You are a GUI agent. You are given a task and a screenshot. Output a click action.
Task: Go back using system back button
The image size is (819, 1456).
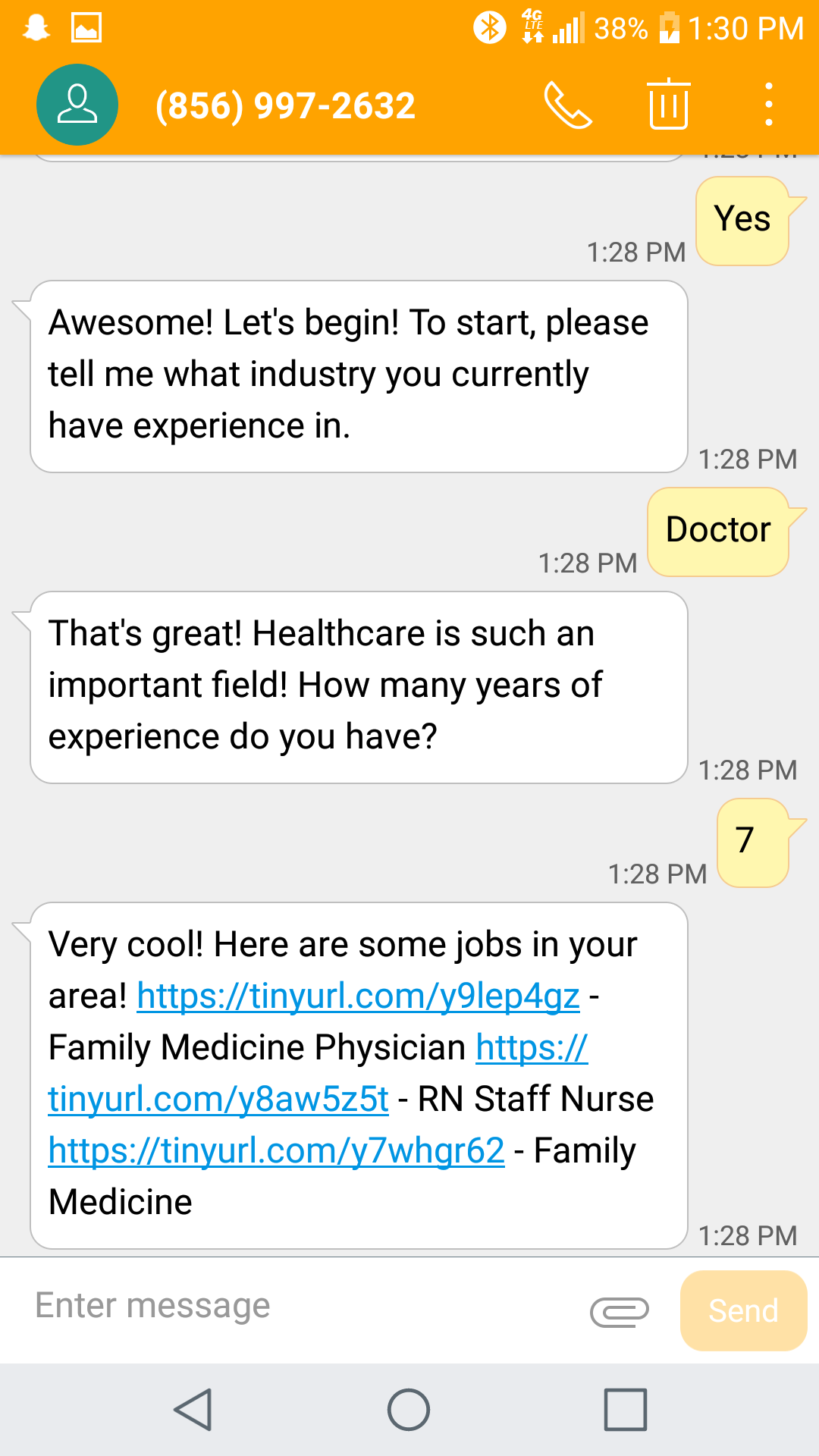[x=193, y=1410]
